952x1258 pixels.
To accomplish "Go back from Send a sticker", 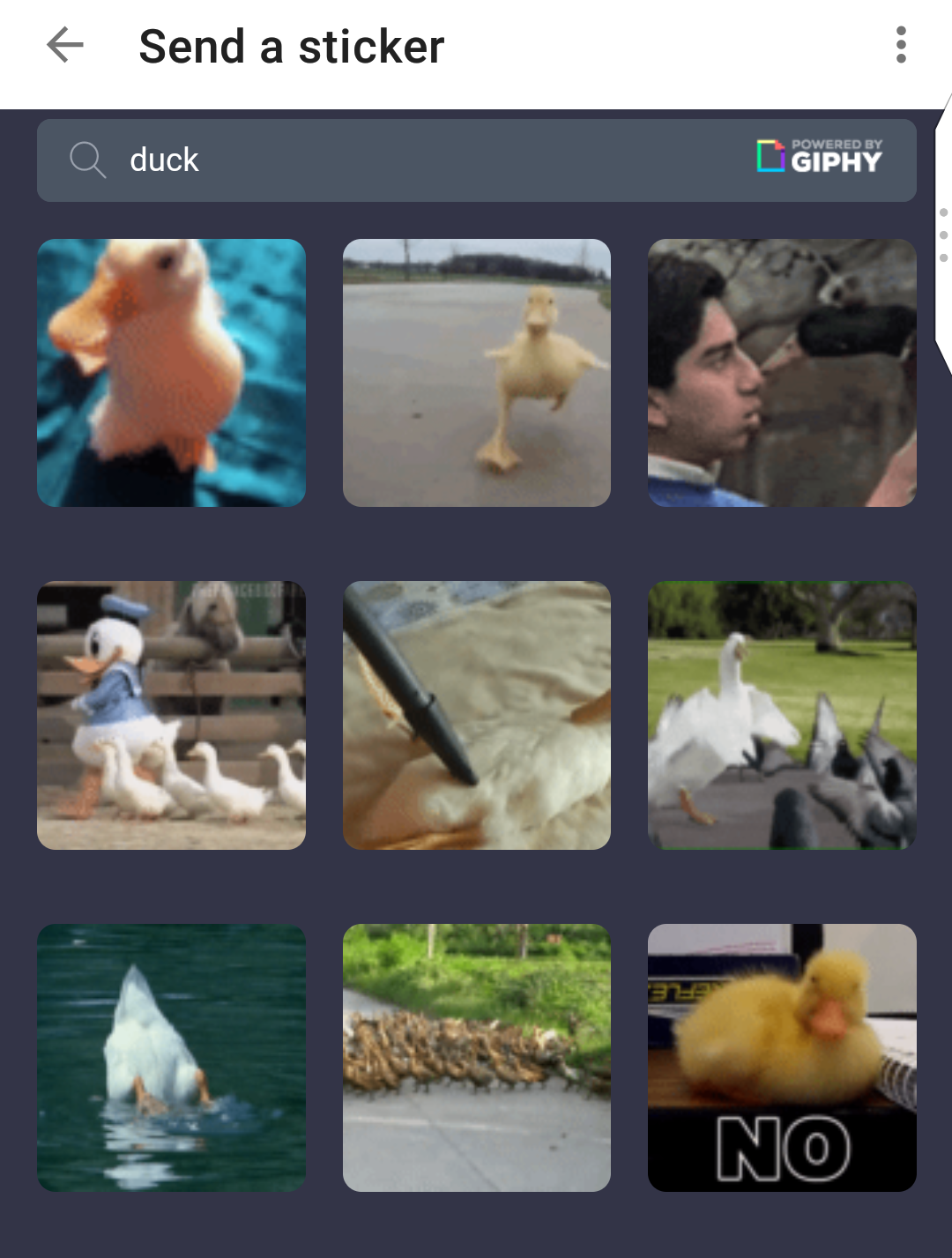I will tap(65, 45).
